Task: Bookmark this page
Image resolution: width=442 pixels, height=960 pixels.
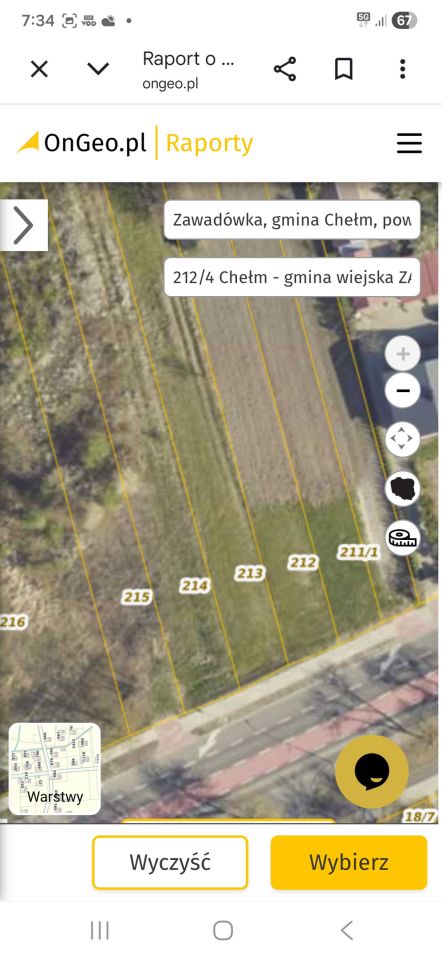Action: click(x=344, y=69)
